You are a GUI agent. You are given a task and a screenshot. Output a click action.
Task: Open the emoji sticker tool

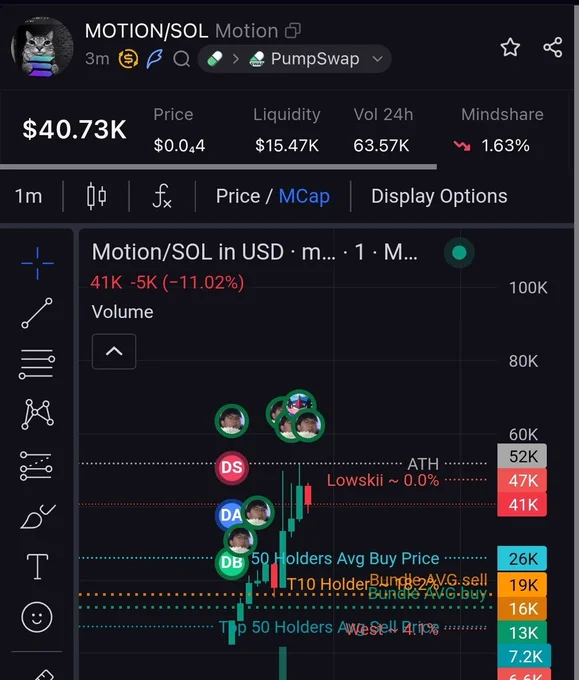37,617
